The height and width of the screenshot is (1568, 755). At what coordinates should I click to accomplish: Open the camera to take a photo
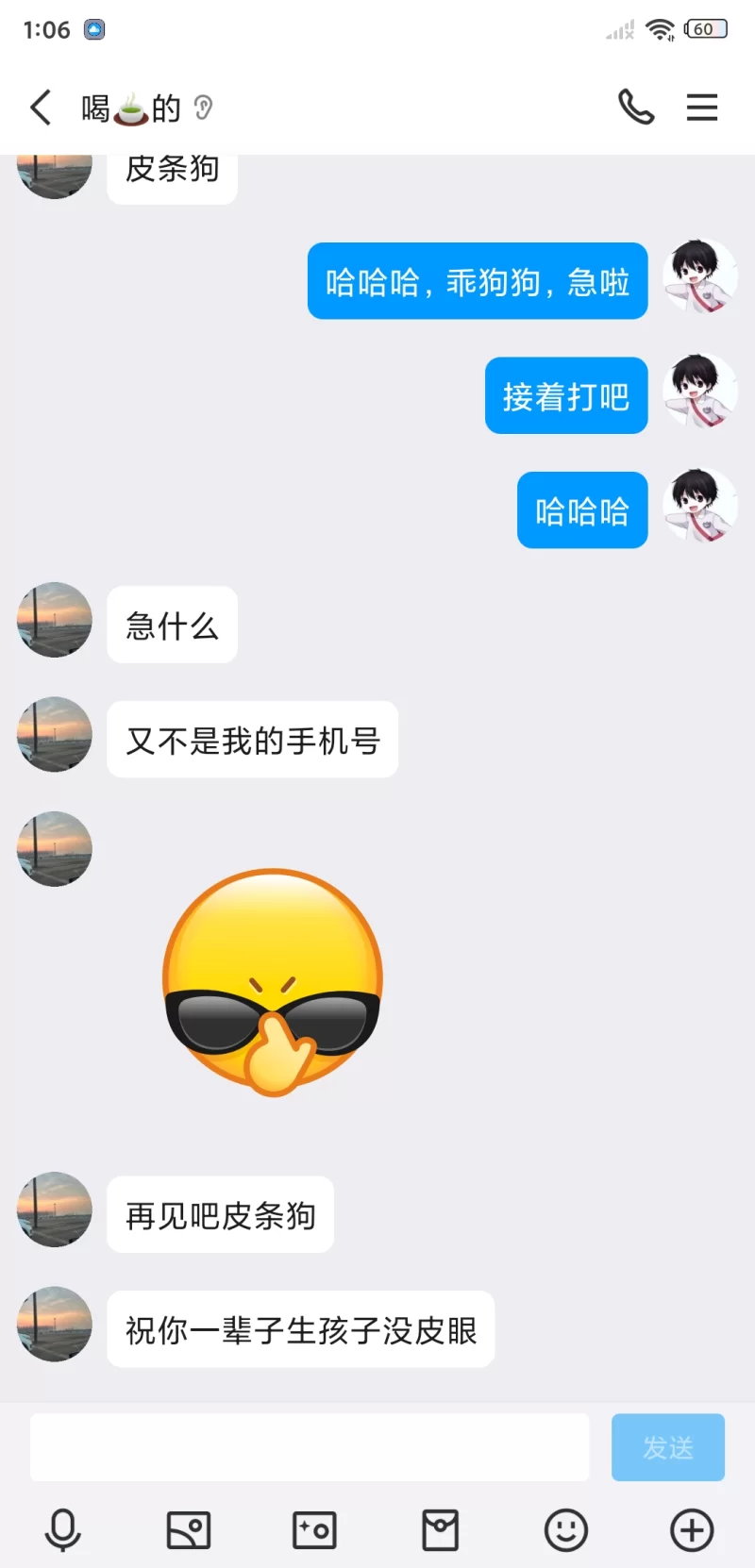314,1529
